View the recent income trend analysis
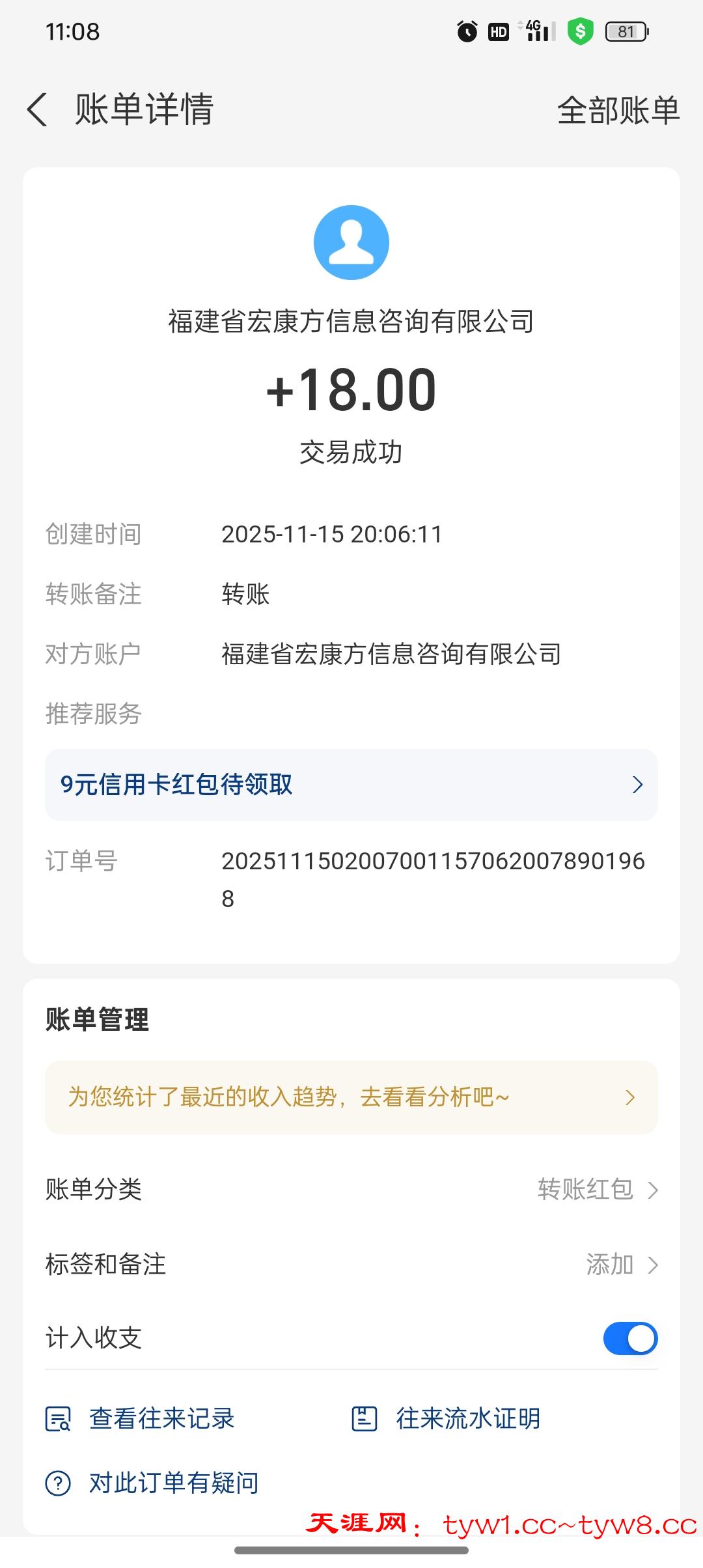The height and width of the screenshot is (1568, 703). (351, 1097)
